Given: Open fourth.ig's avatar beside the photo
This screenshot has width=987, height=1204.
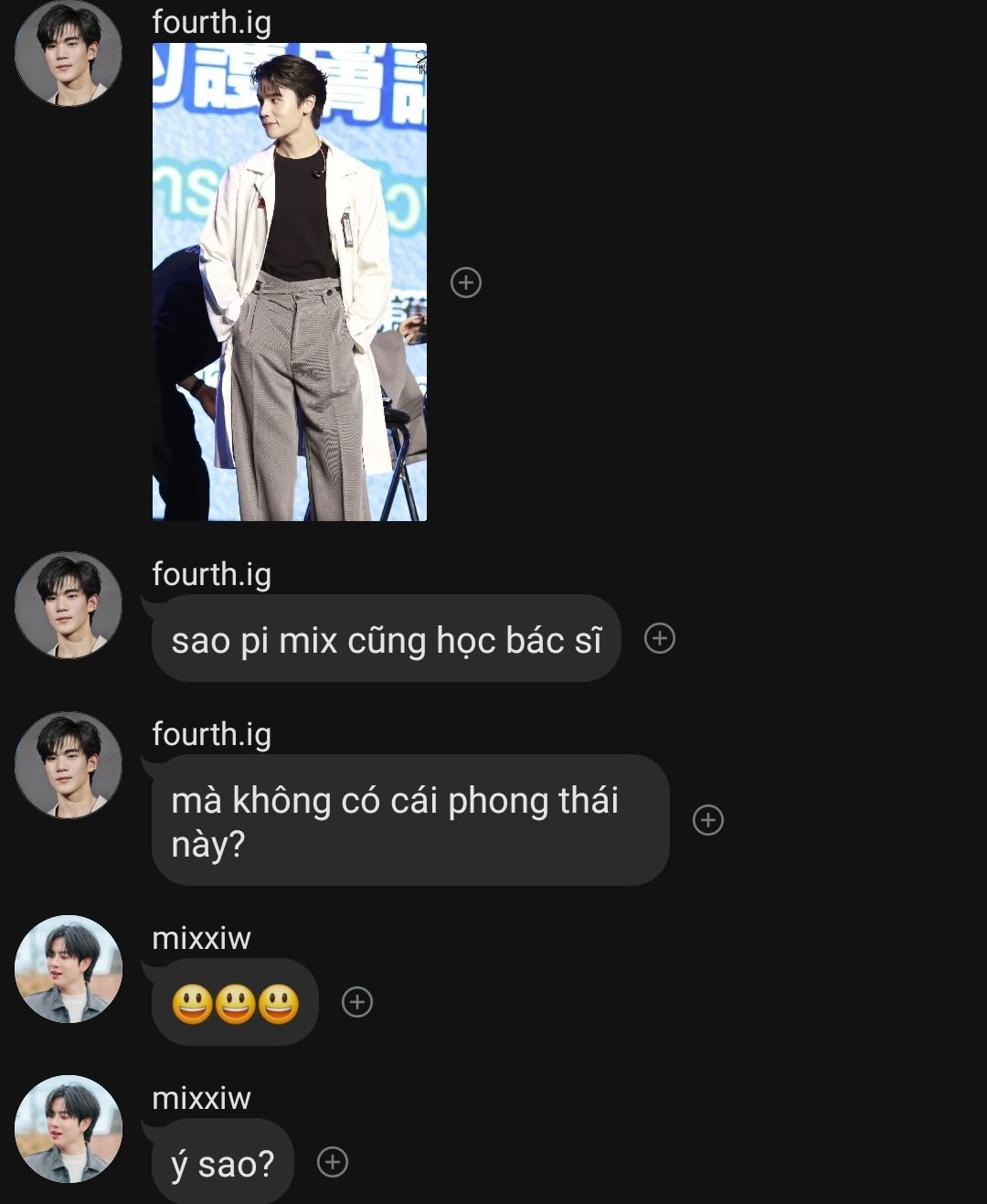Looking at the screenshot, I should pyautogui.click(x=69, y=53).
